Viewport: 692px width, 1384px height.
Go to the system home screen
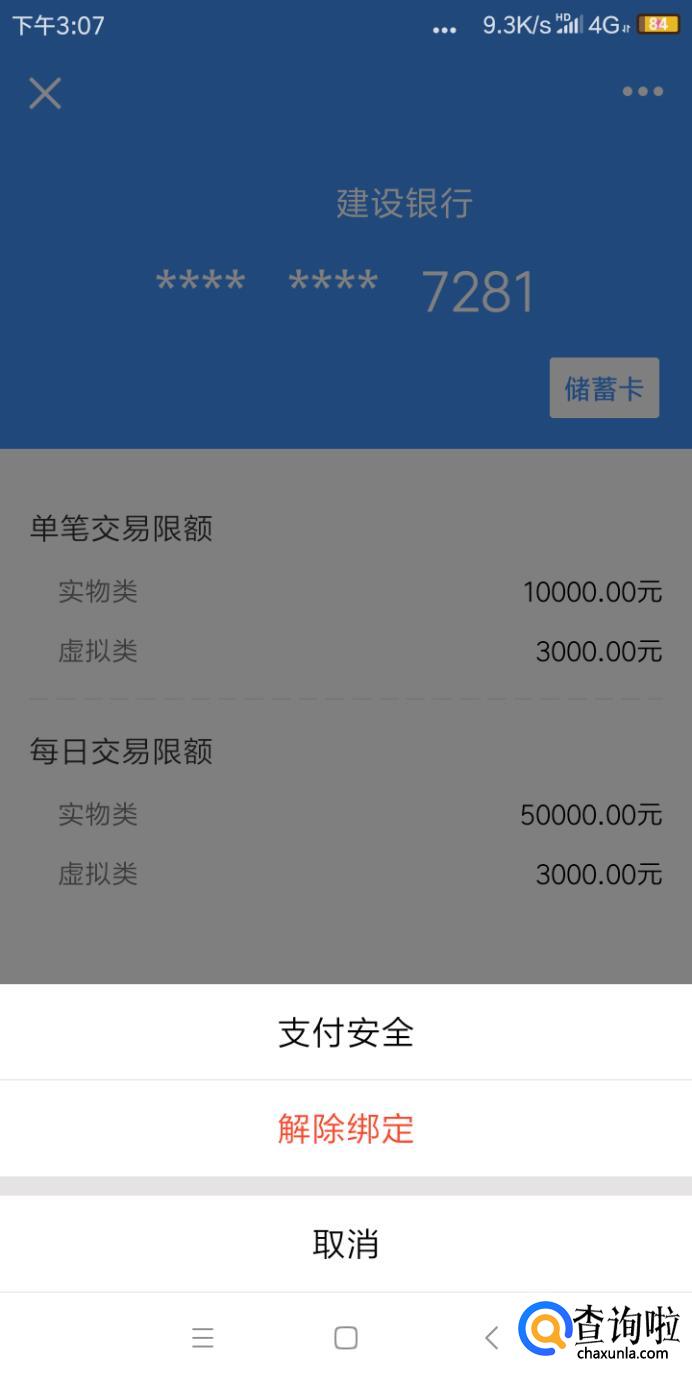point(346,1338)
